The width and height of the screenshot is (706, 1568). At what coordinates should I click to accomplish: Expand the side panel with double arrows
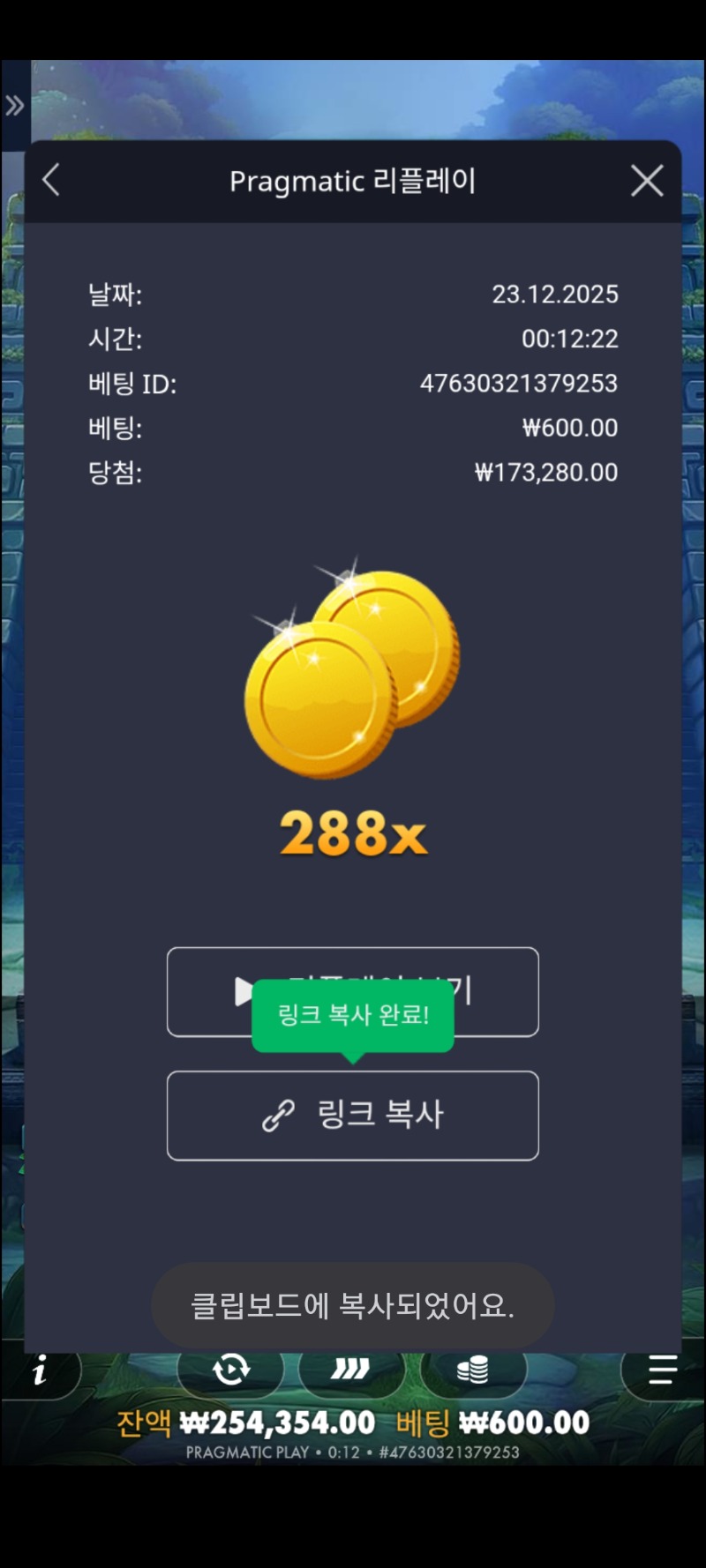(15, 106)
